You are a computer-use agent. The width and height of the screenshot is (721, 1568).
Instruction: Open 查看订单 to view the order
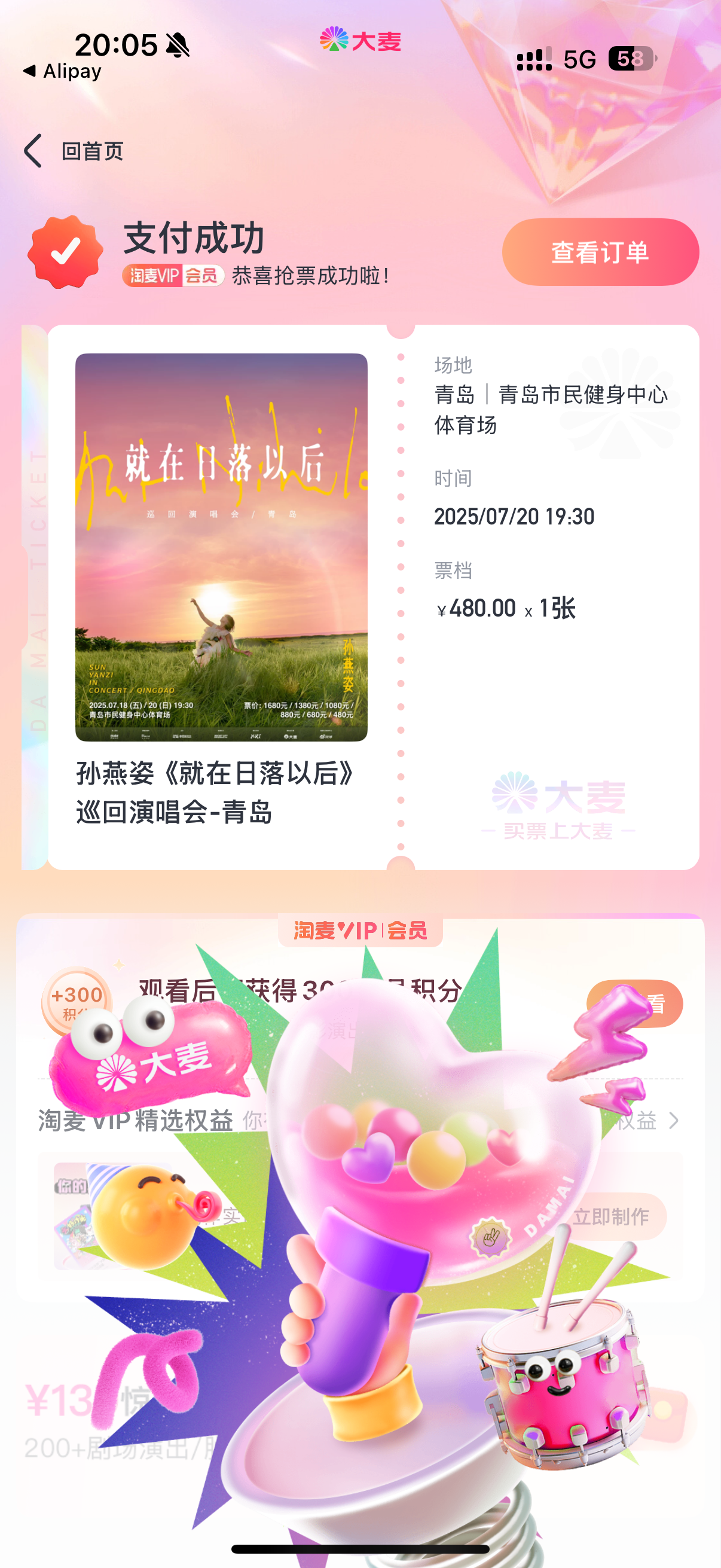[600, 252]
